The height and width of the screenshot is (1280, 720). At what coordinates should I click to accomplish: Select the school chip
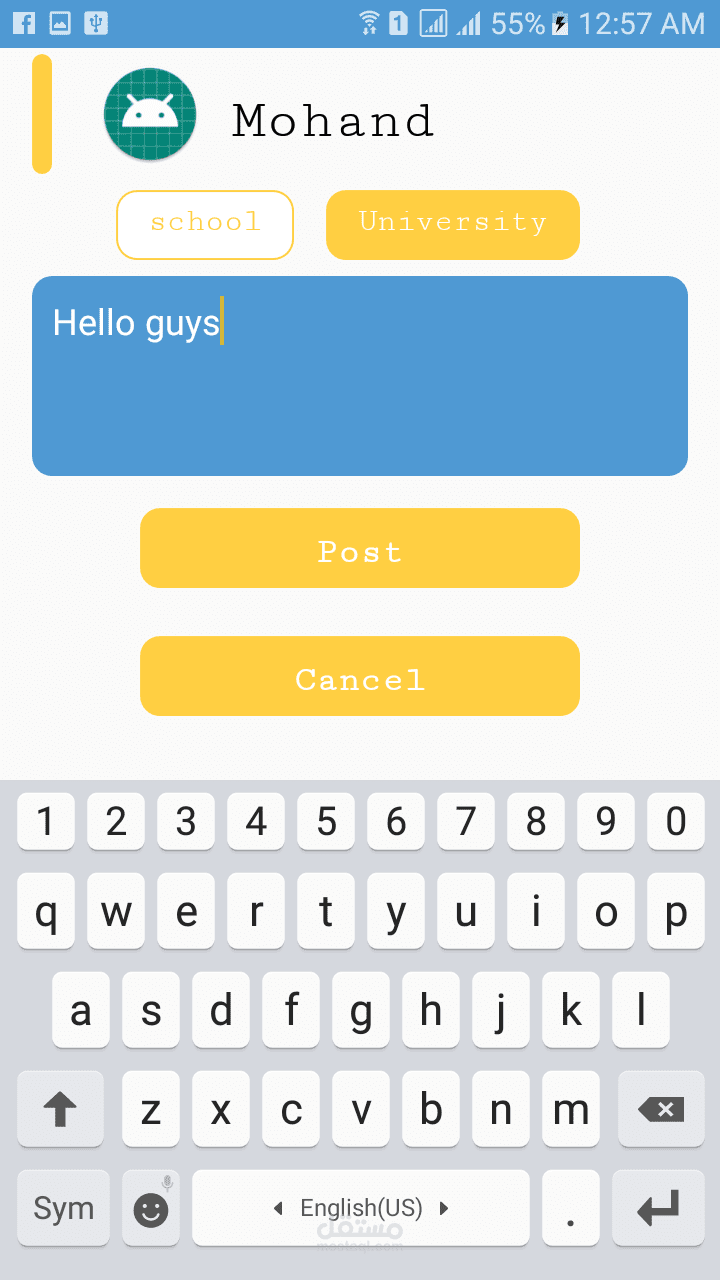[x=205, y=225]
